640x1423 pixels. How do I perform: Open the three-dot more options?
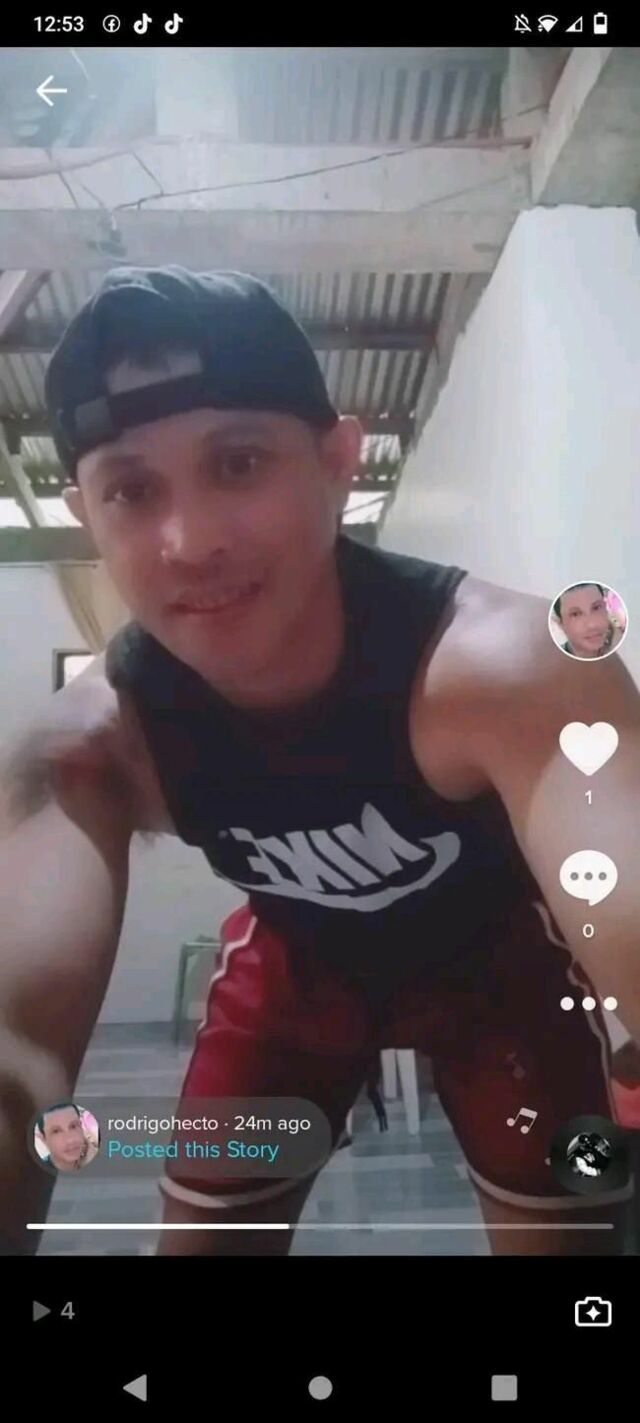pyautogui.click(x=588, y=1003)
